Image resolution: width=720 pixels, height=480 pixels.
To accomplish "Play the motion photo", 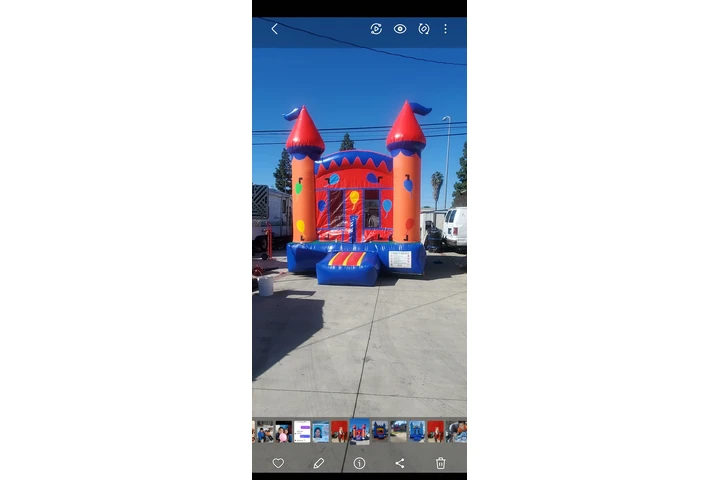I will click(376, 29).
